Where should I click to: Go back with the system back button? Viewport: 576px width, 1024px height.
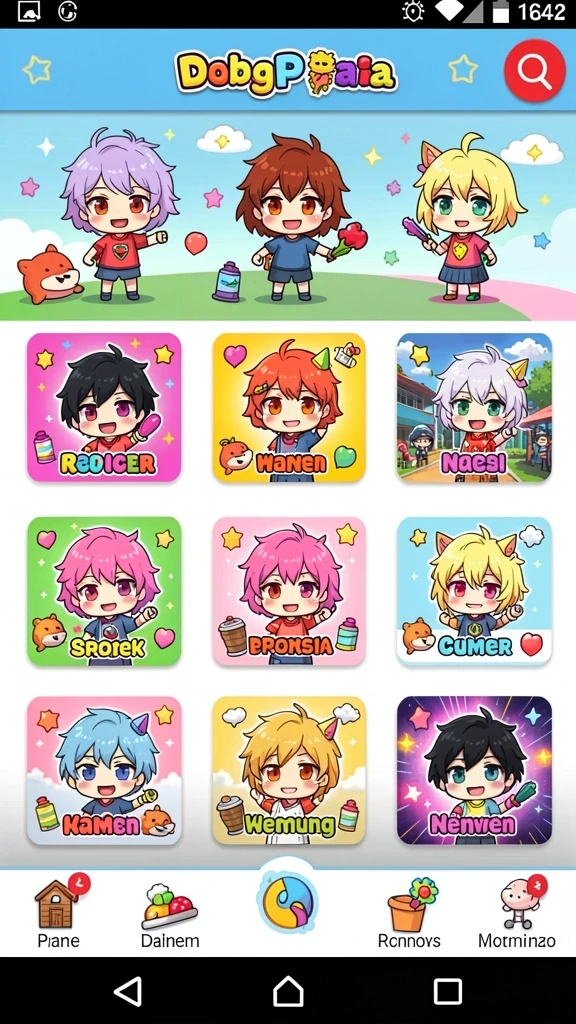(x=128, y=991)
